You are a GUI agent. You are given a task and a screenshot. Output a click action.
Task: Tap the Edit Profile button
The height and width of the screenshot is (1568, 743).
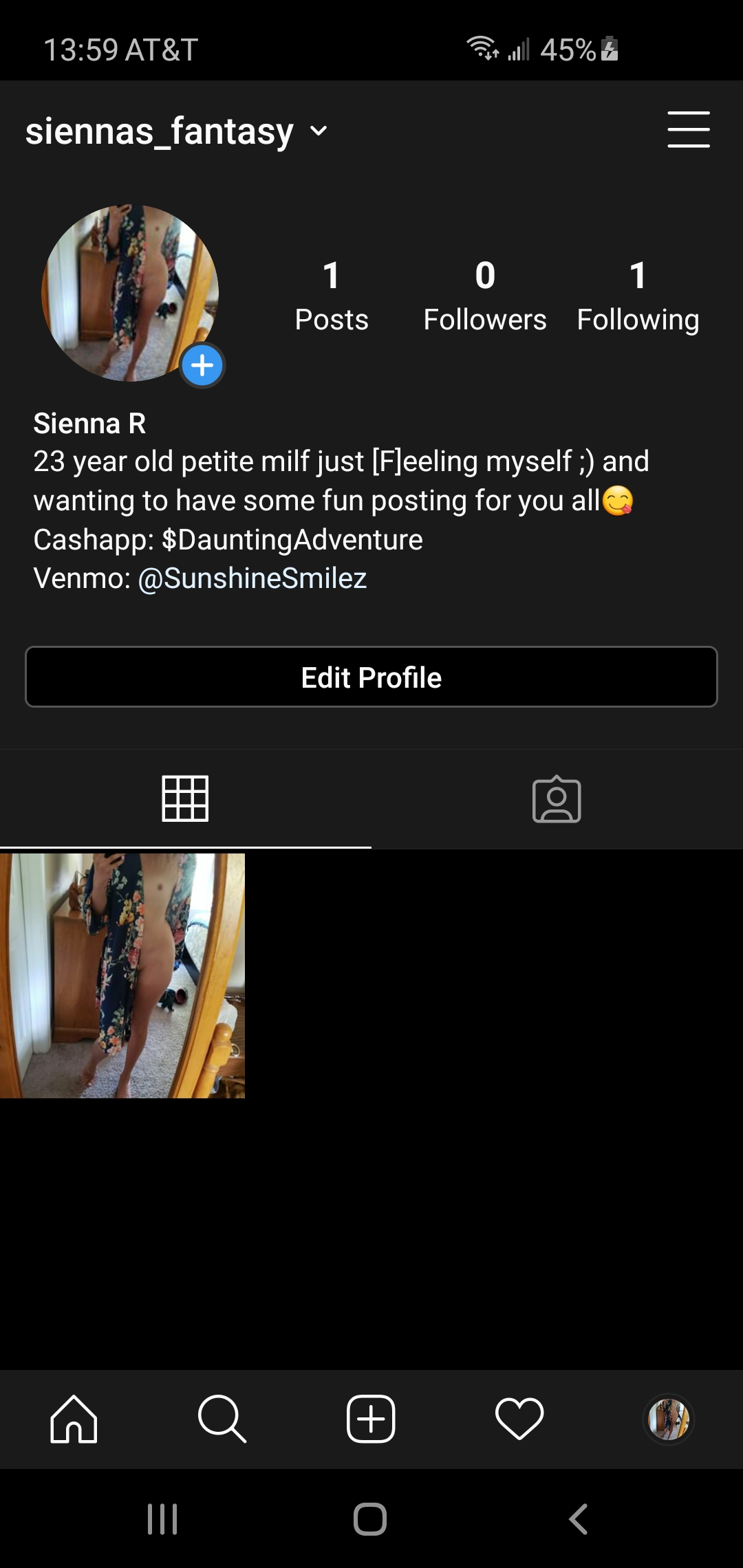point(371,677)
